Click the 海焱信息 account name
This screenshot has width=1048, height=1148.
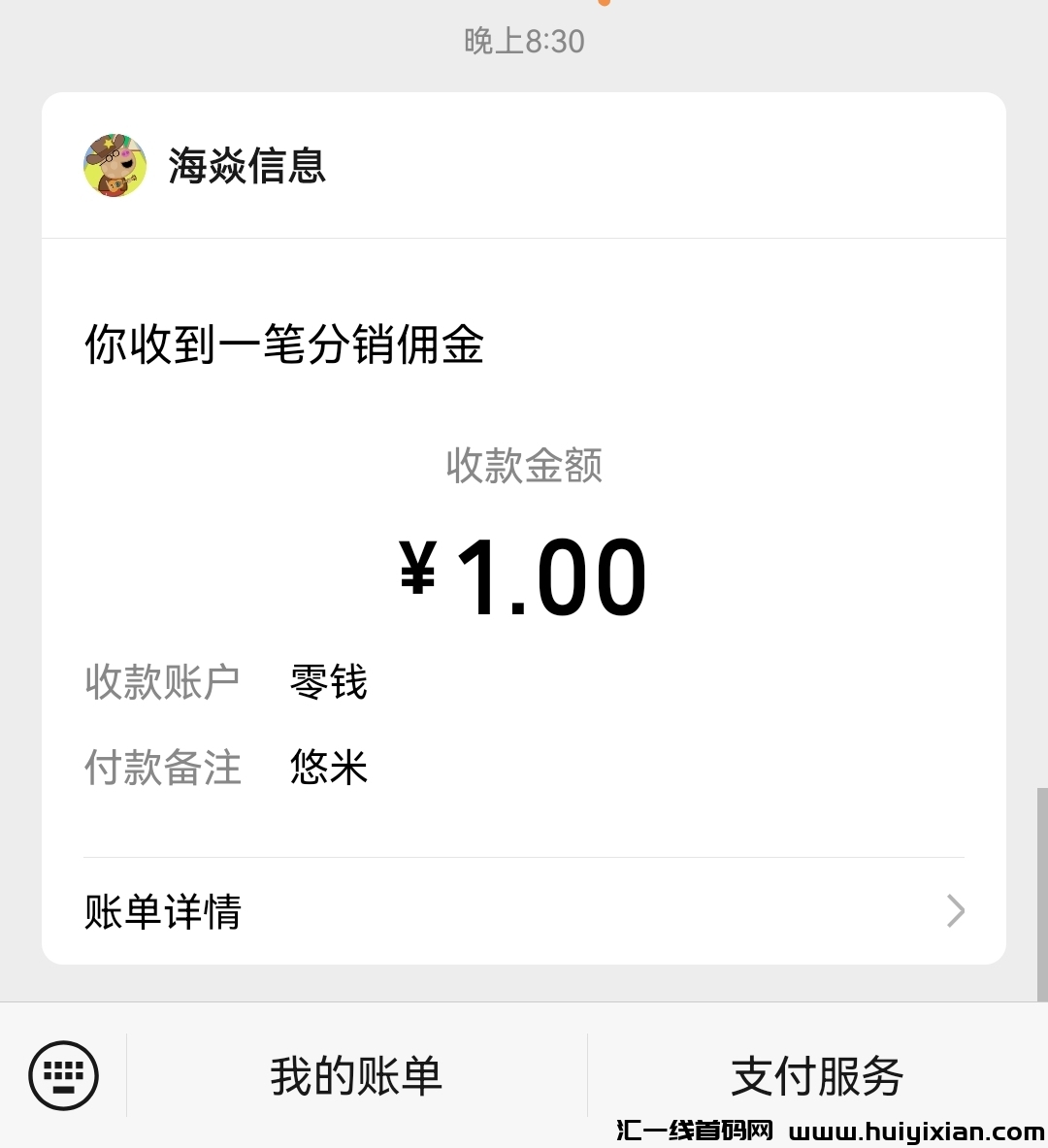(247, 165)
